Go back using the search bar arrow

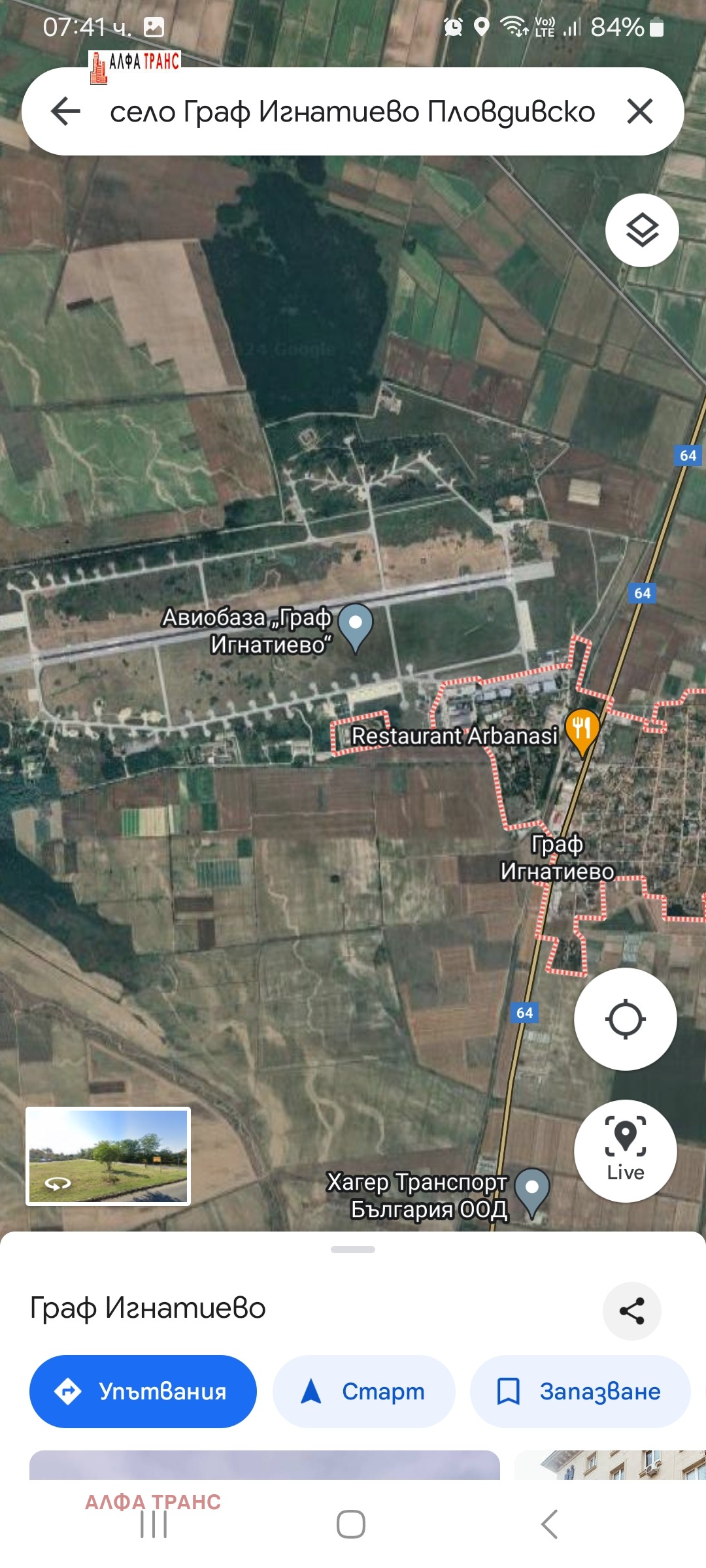[x=65, y=111]
